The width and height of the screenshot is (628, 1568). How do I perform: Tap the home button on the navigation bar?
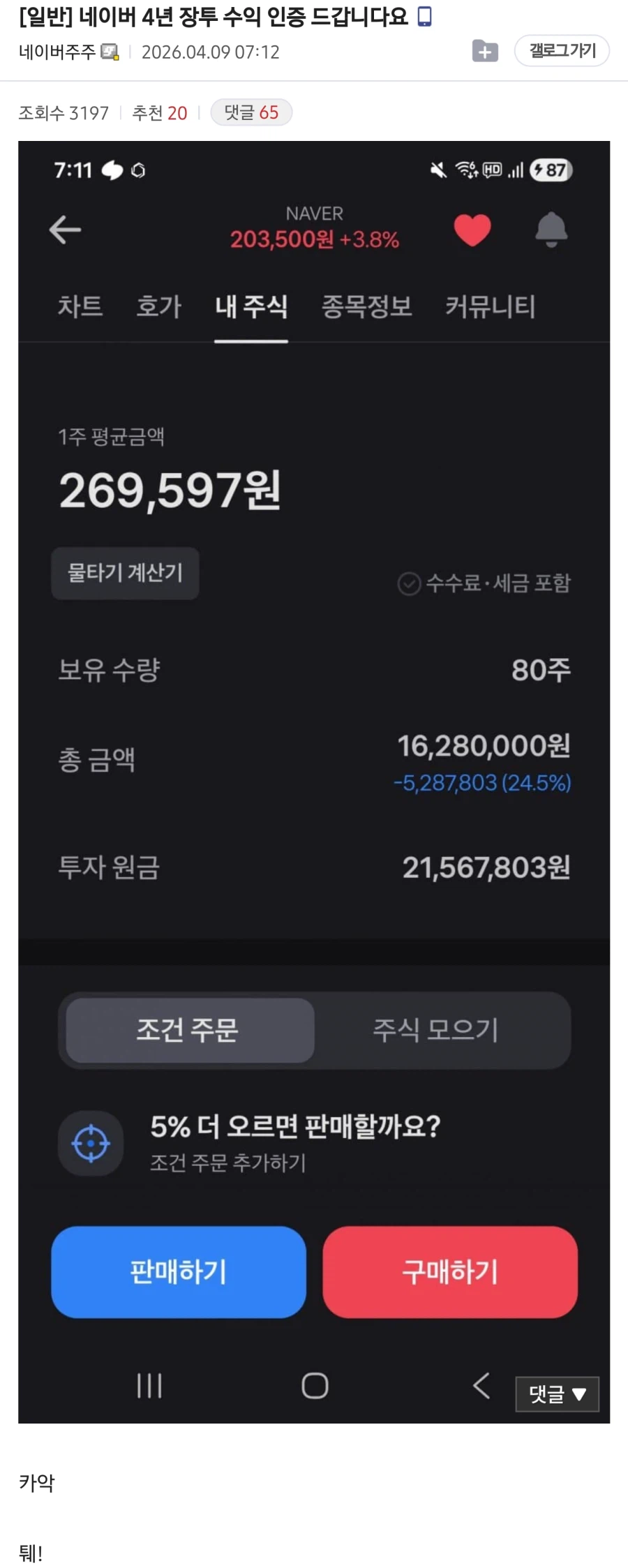pyautogui.click(x=313, y=1387)
